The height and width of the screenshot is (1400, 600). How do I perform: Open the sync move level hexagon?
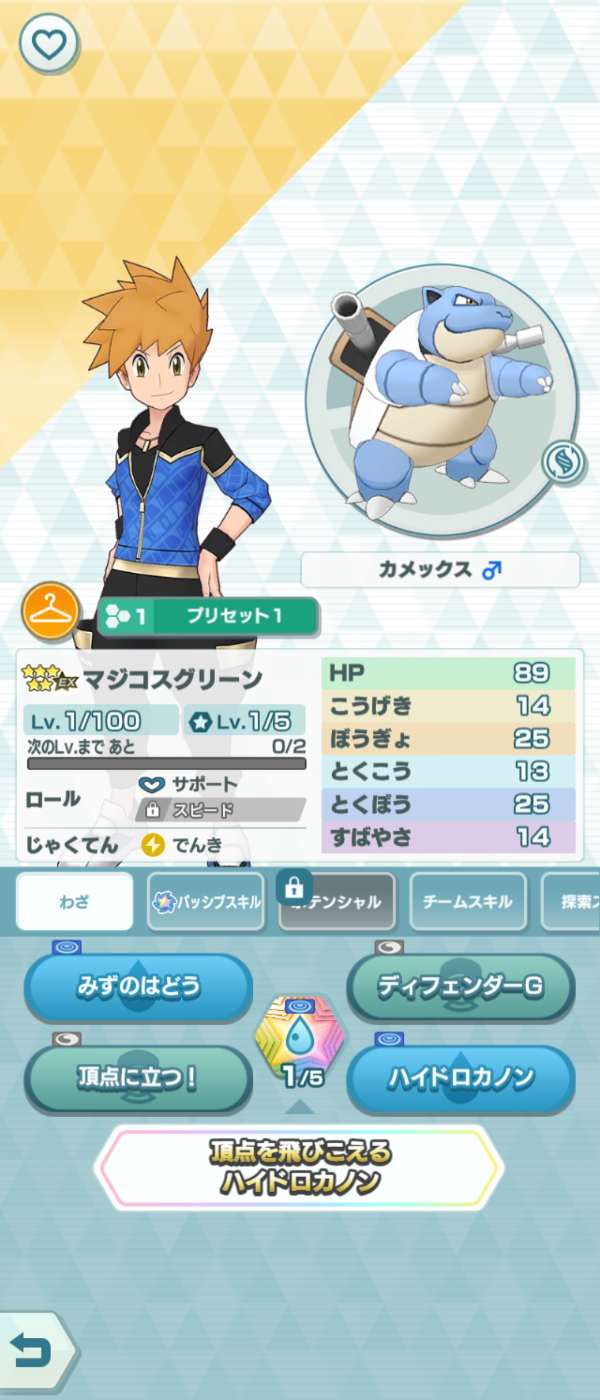tap(300, 1042)
